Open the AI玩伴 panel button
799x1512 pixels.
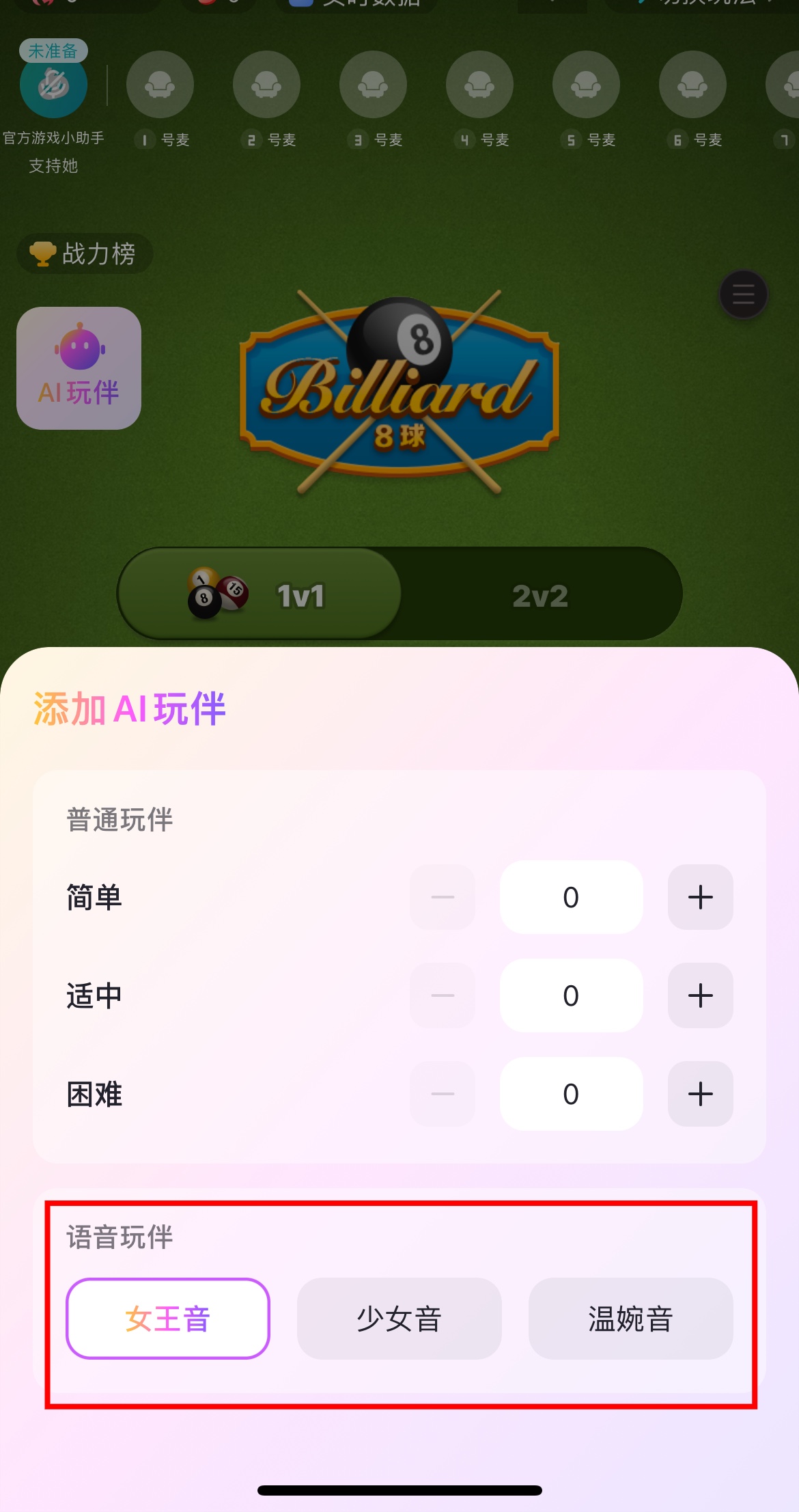click(x=79, y=368)
